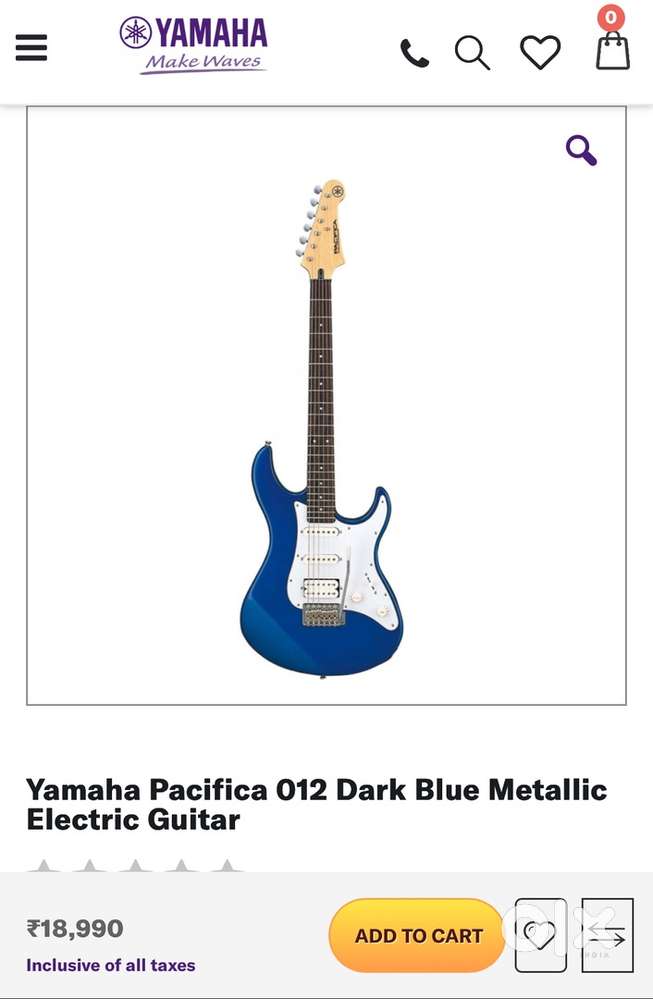The image size is (653, 999).
Task: View the shopping bag cart
Action: pos(612,49)
